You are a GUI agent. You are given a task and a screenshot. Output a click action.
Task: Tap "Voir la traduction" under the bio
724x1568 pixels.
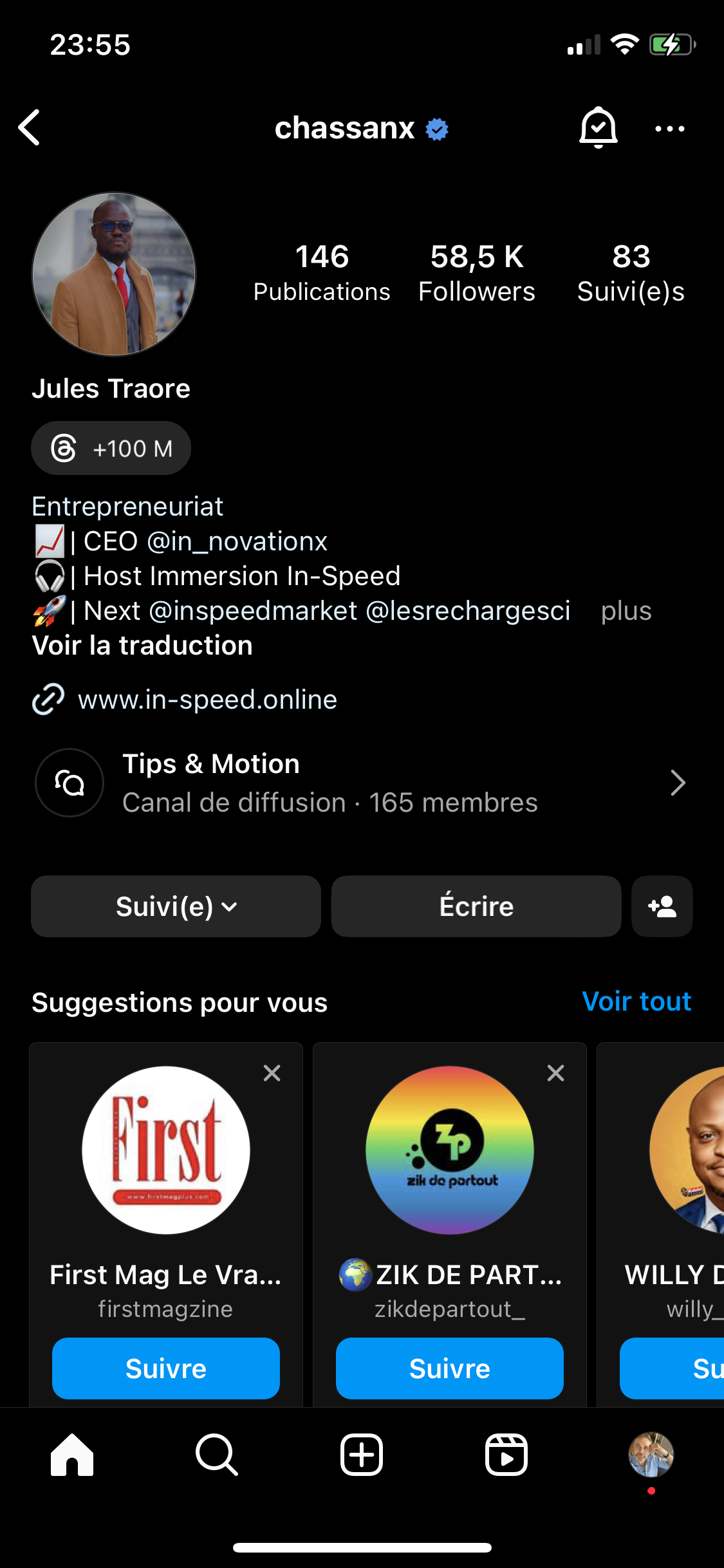tap(142, 646)
